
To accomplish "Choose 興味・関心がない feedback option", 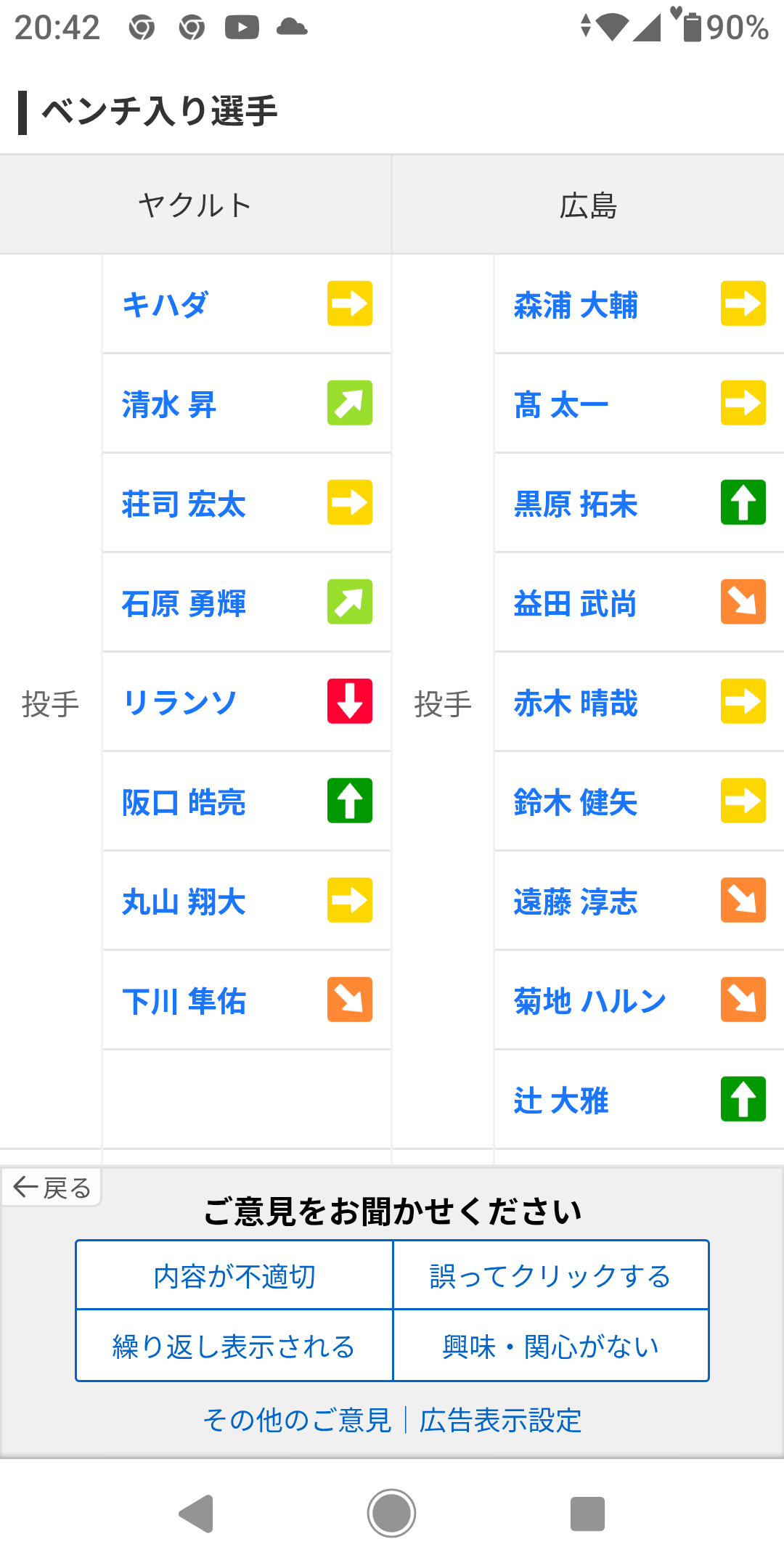I will (x=550, y=1346).
